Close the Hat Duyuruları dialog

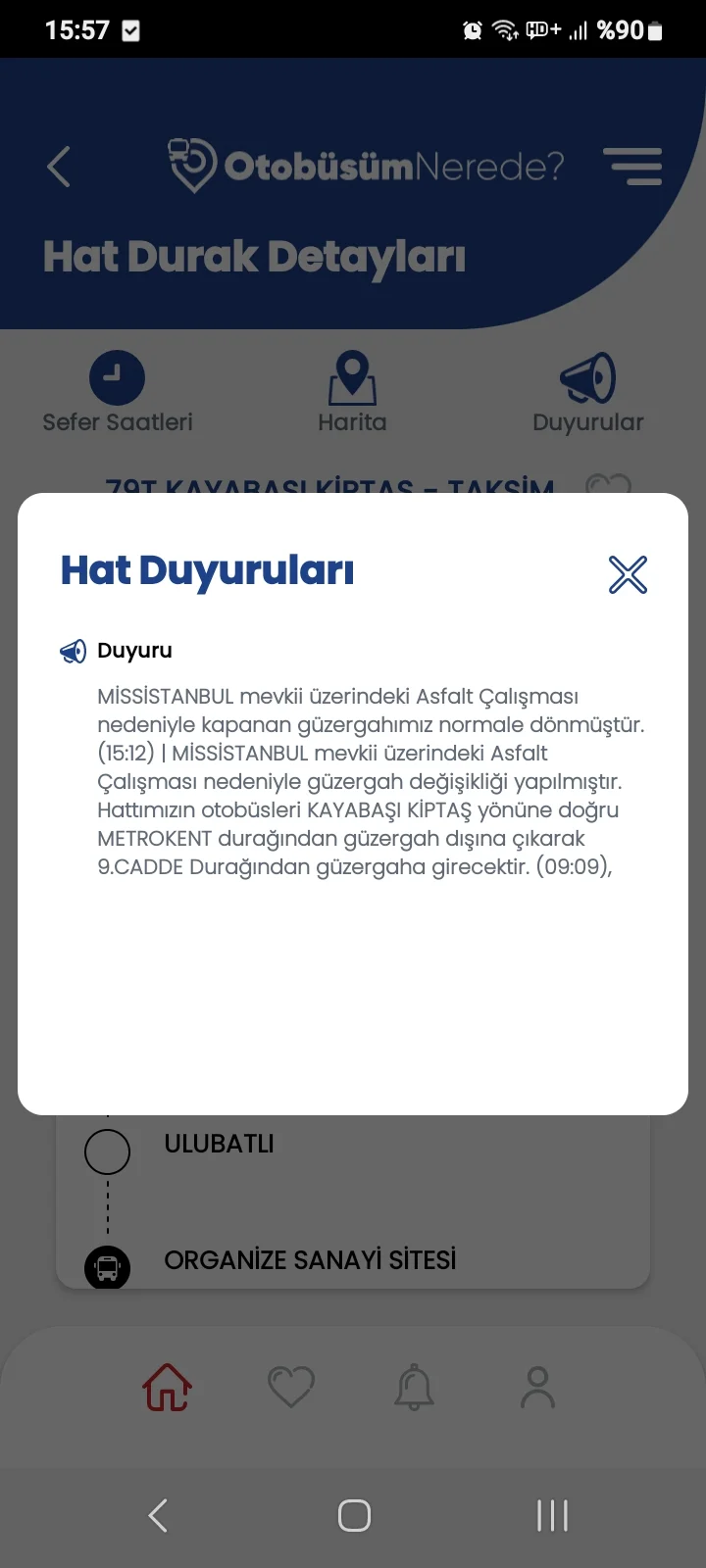(628, 574)
